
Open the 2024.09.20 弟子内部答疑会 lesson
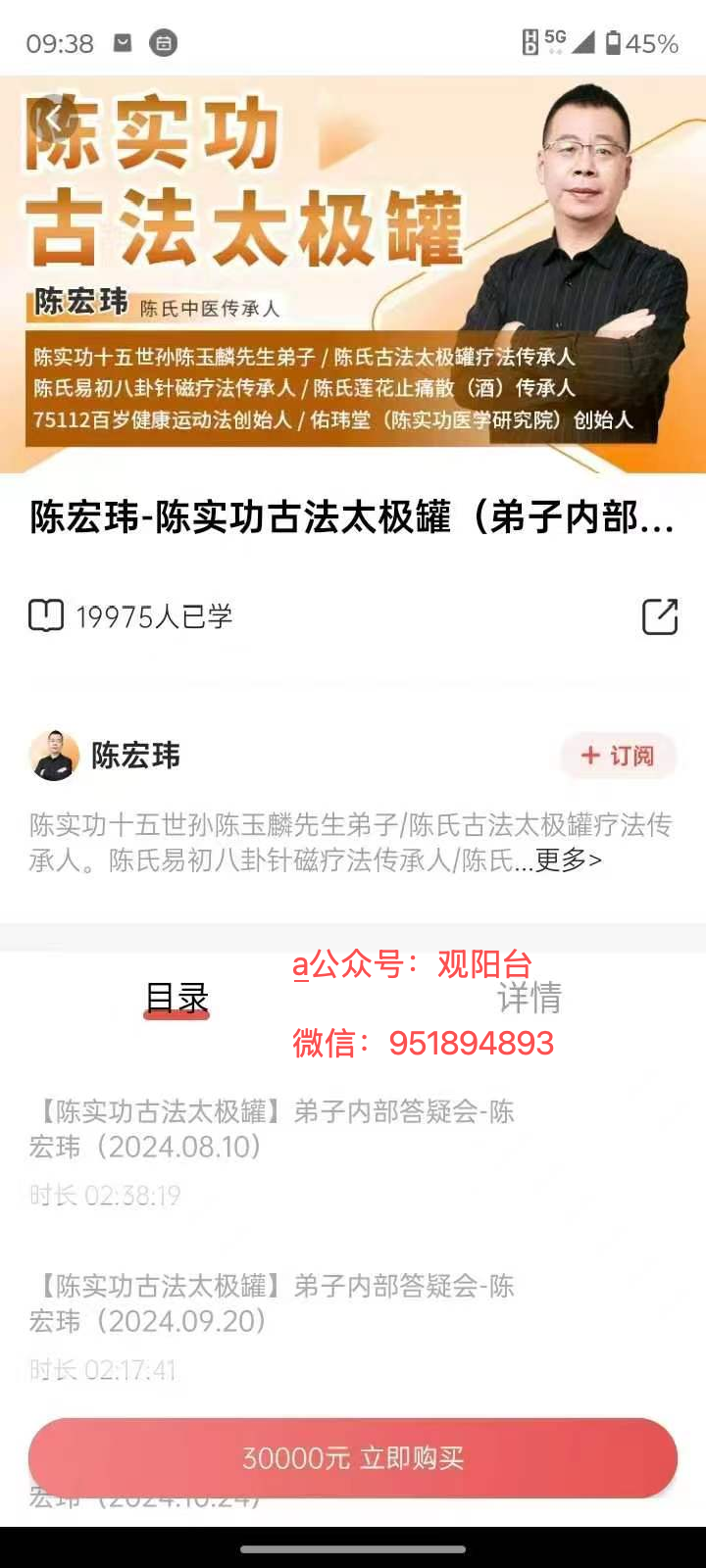(x=273, y=1303)
